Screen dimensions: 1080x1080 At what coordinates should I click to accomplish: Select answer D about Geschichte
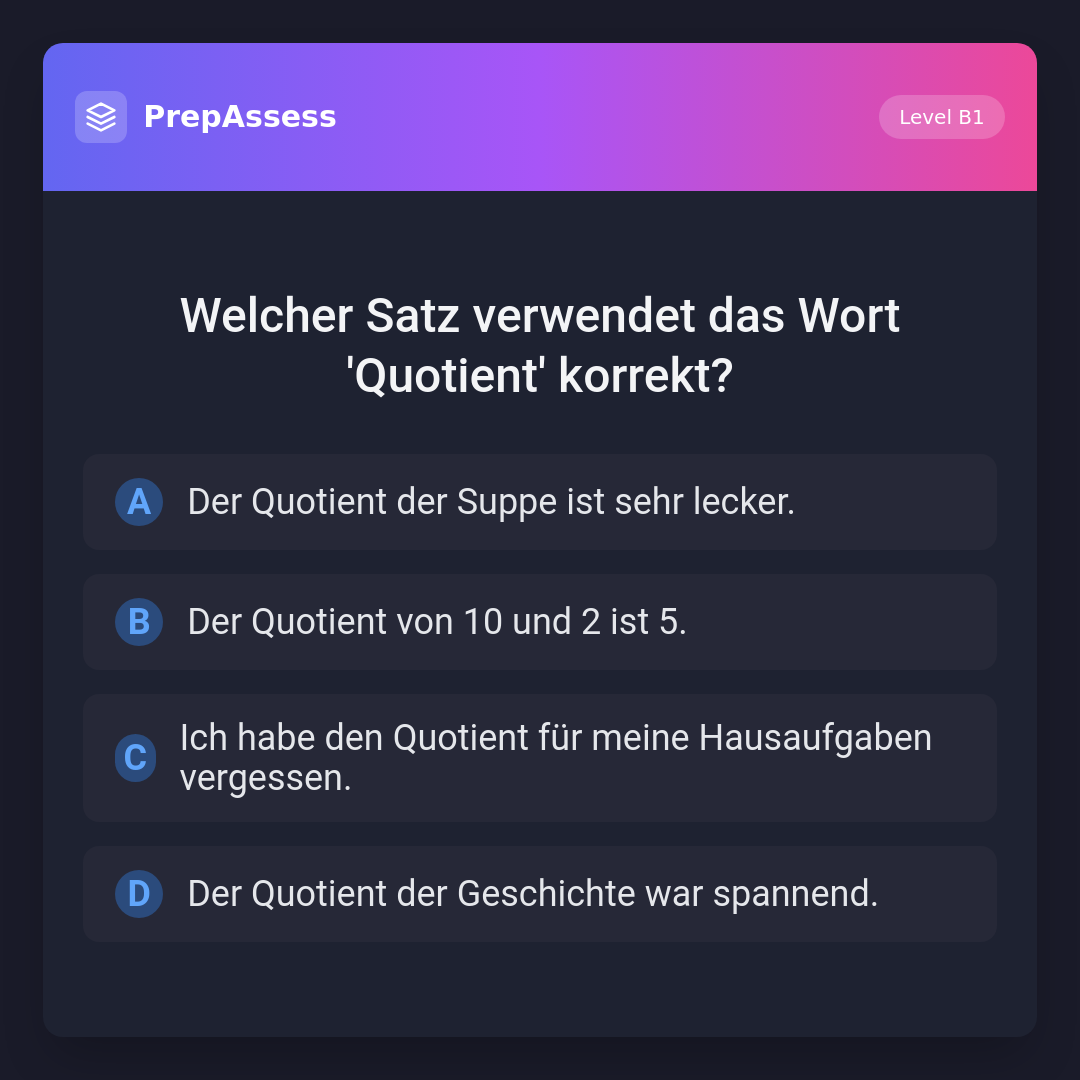[540, 894]
